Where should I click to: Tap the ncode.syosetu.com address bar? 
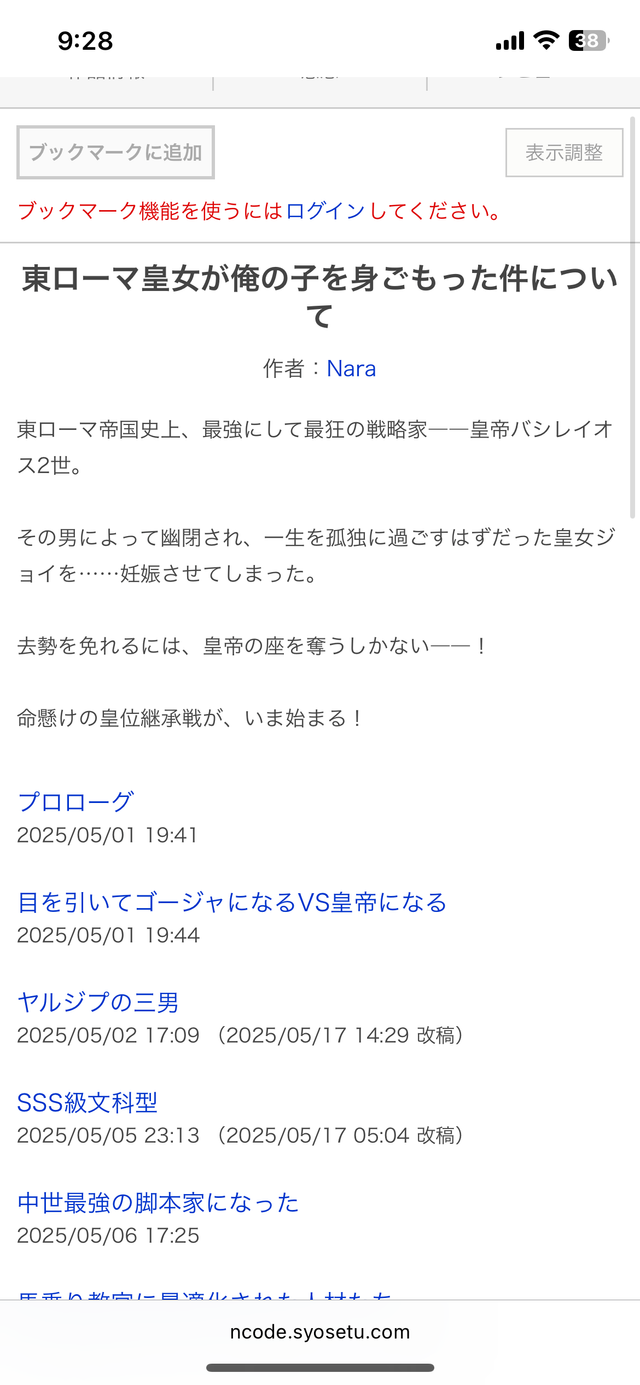(320, 1331)
